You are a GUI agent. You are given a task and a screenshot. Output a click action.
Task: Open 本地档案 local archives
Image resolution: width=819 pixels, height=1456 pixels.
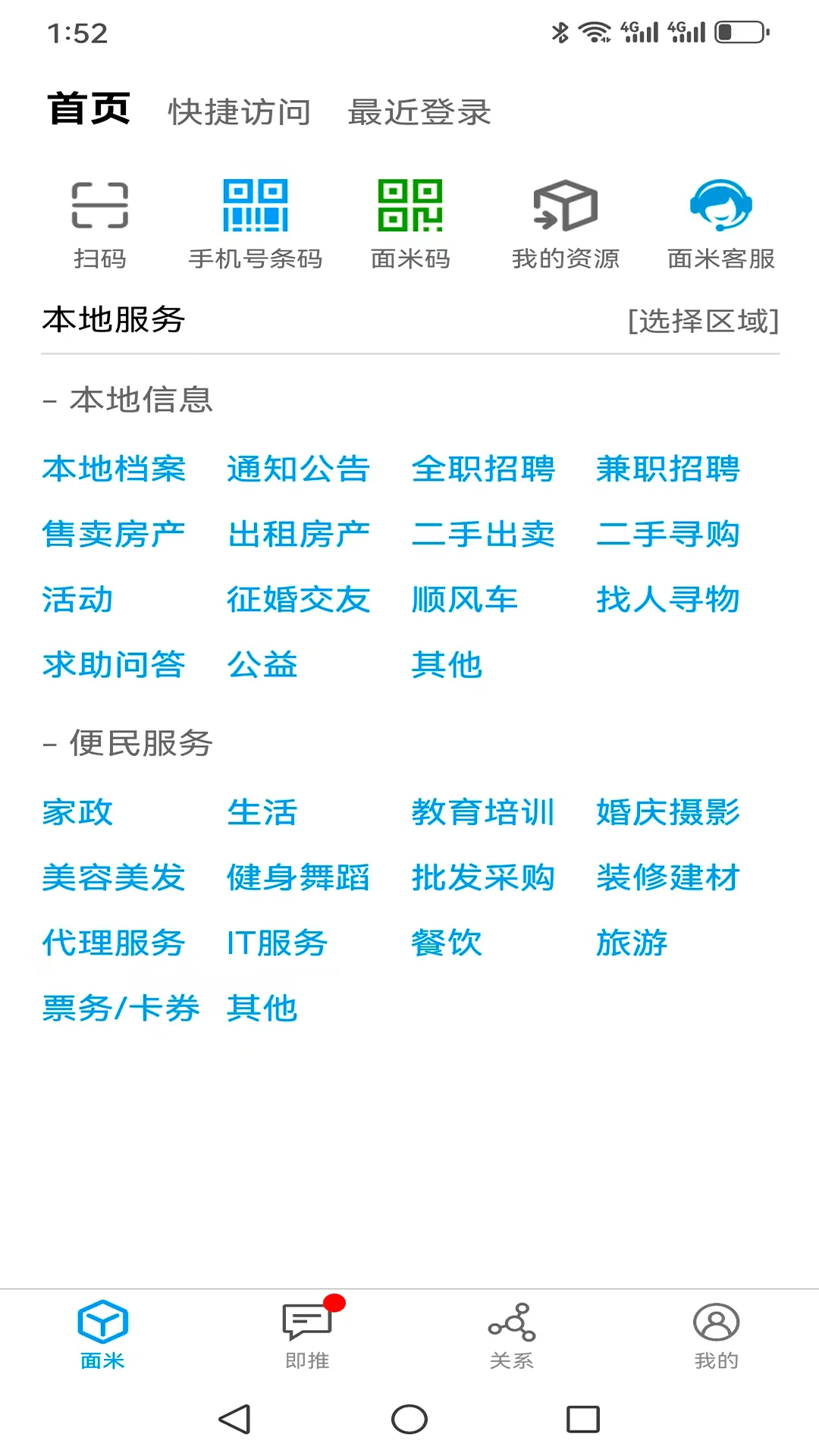[115, 469]
